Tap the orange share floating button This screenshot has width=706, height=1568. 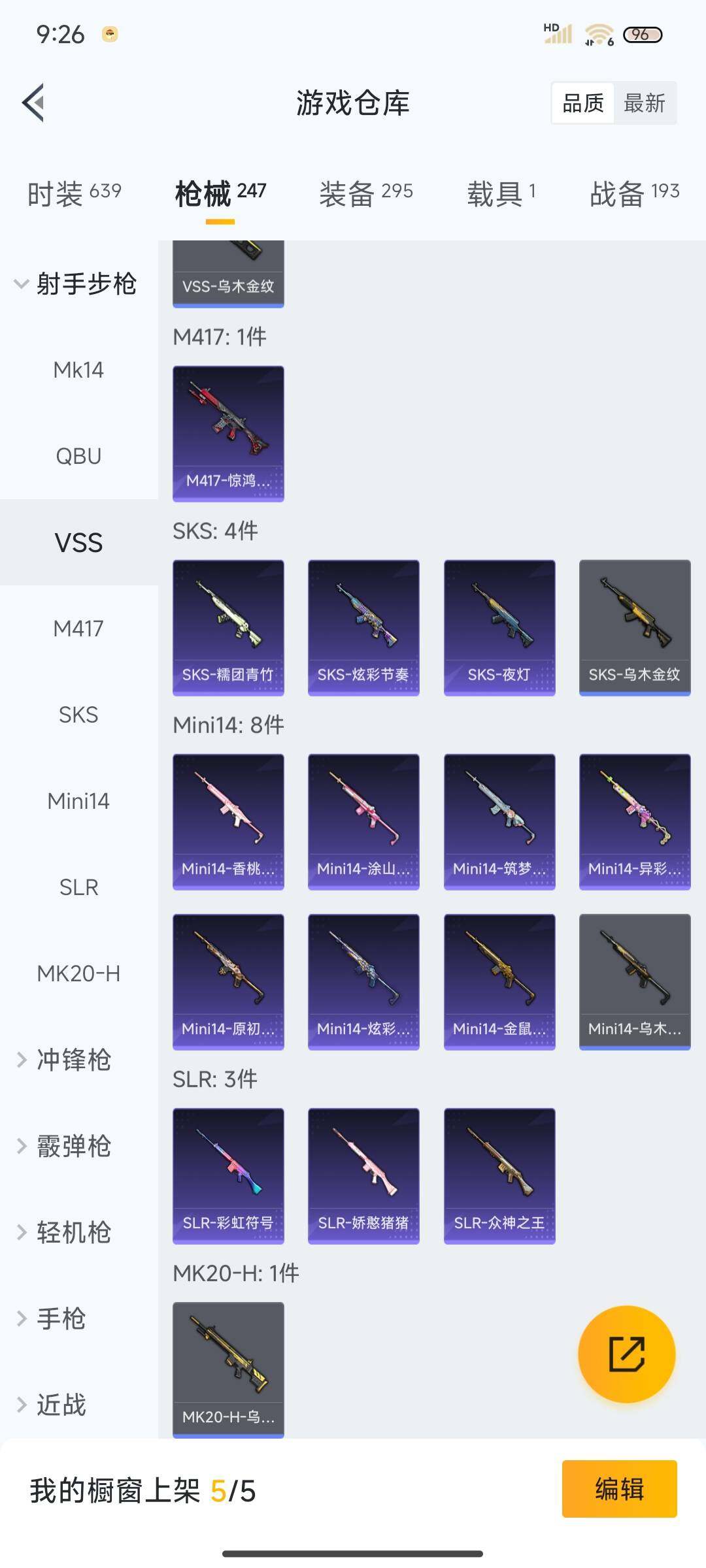[x=626, y=1354]
